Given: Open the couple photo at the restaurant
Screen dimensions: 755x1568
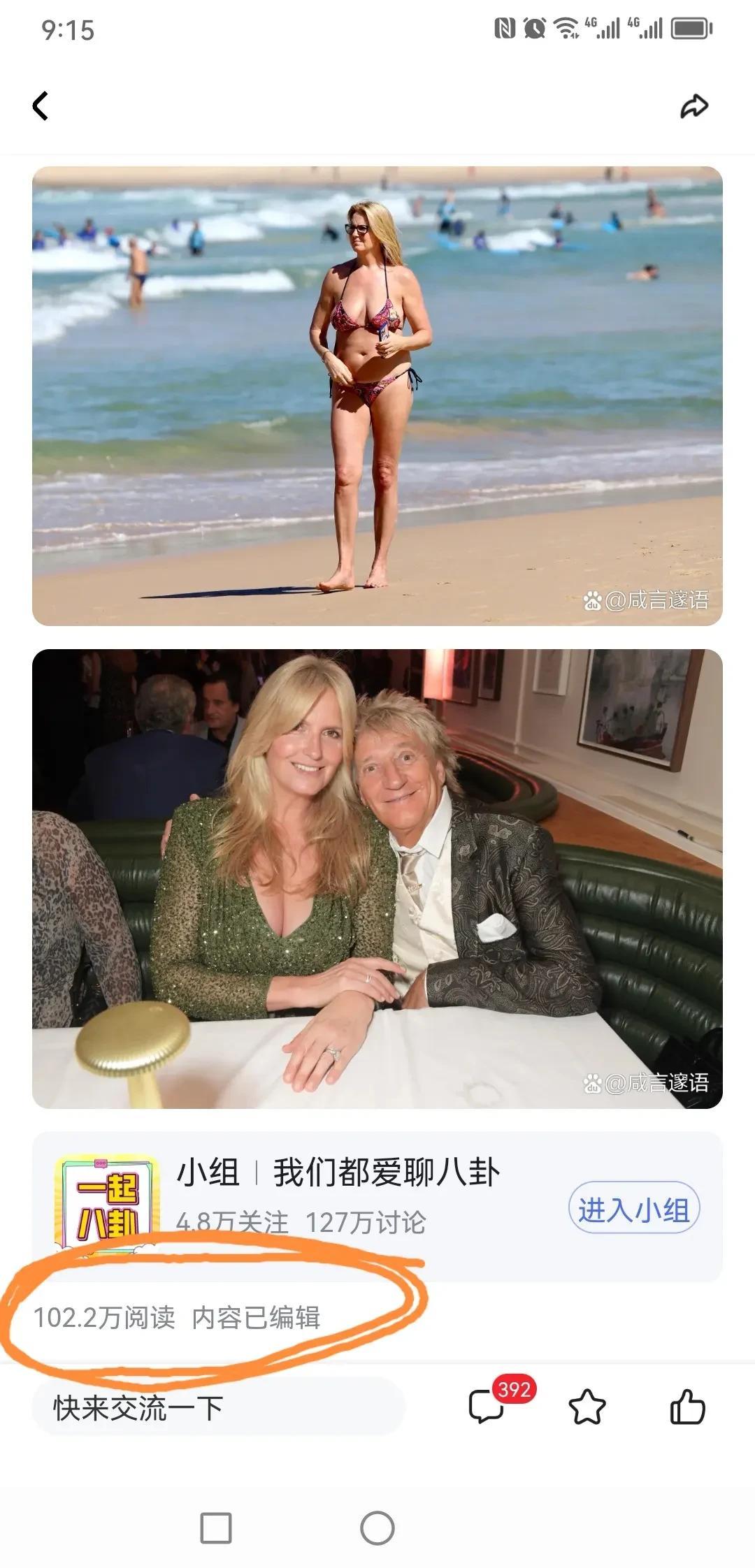Looking at the screenshot, I should (x=377, y=878).
